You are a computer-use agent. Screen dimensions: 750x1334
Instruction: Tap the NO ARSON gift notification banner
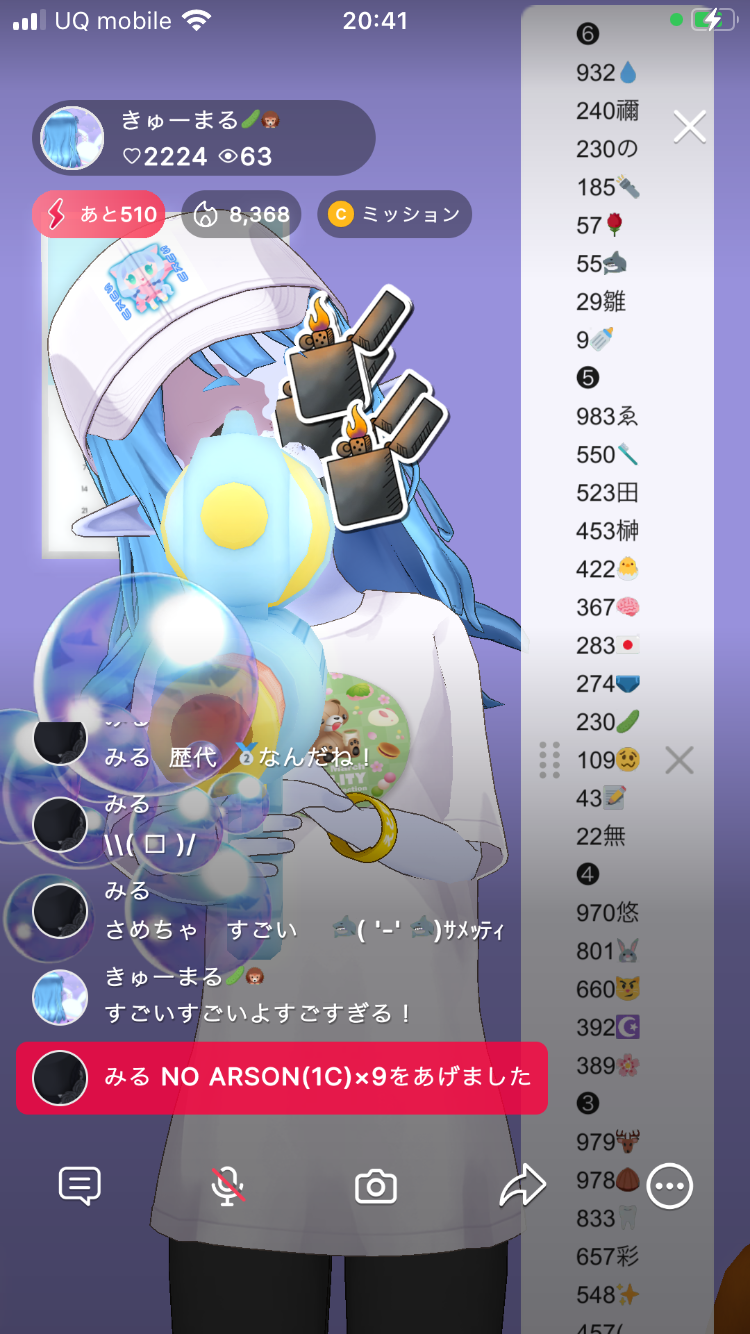click(x=281, y=1077)
